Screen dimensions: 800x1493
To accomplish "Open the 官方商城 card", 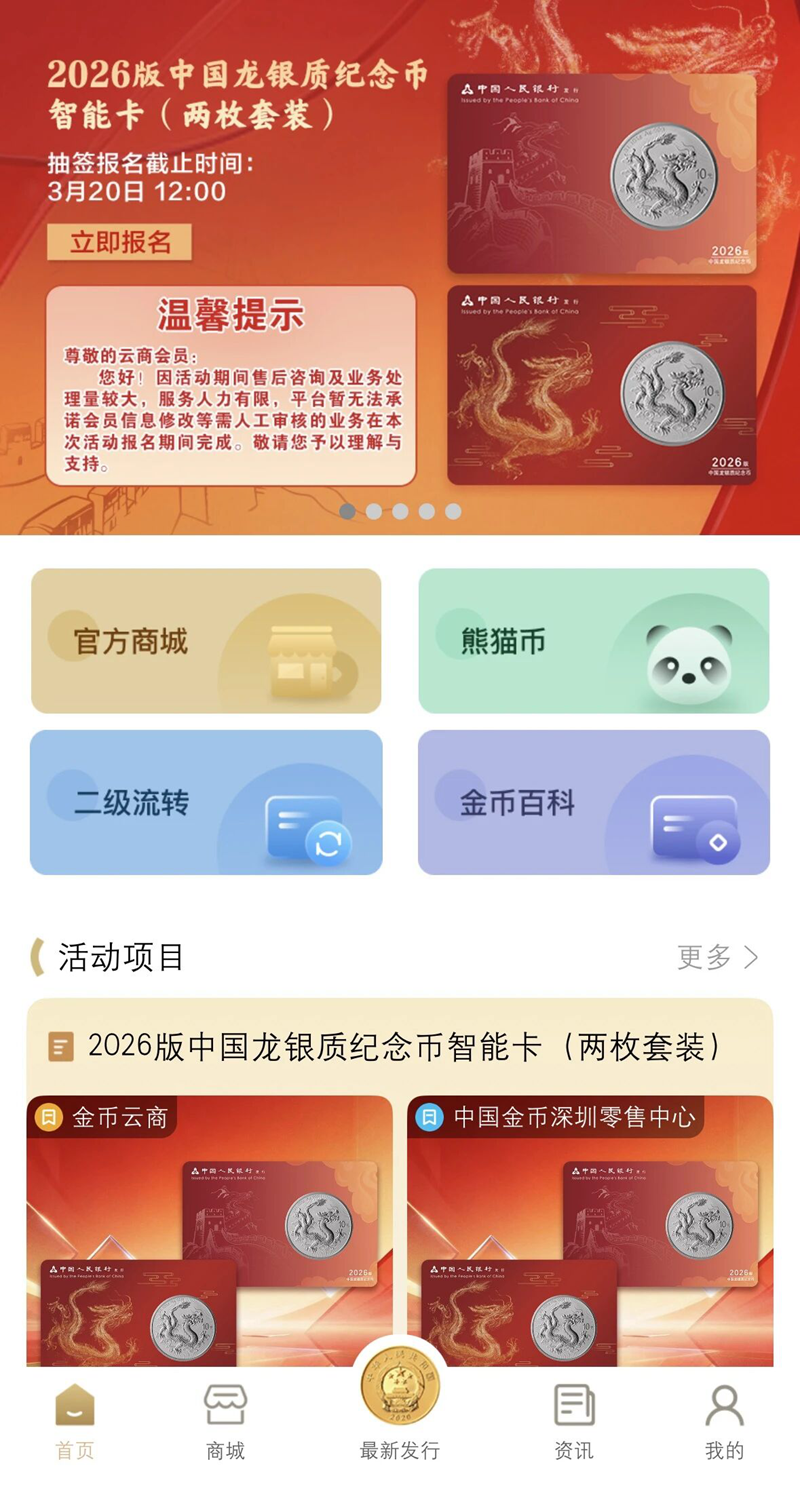I will (206, 641).
